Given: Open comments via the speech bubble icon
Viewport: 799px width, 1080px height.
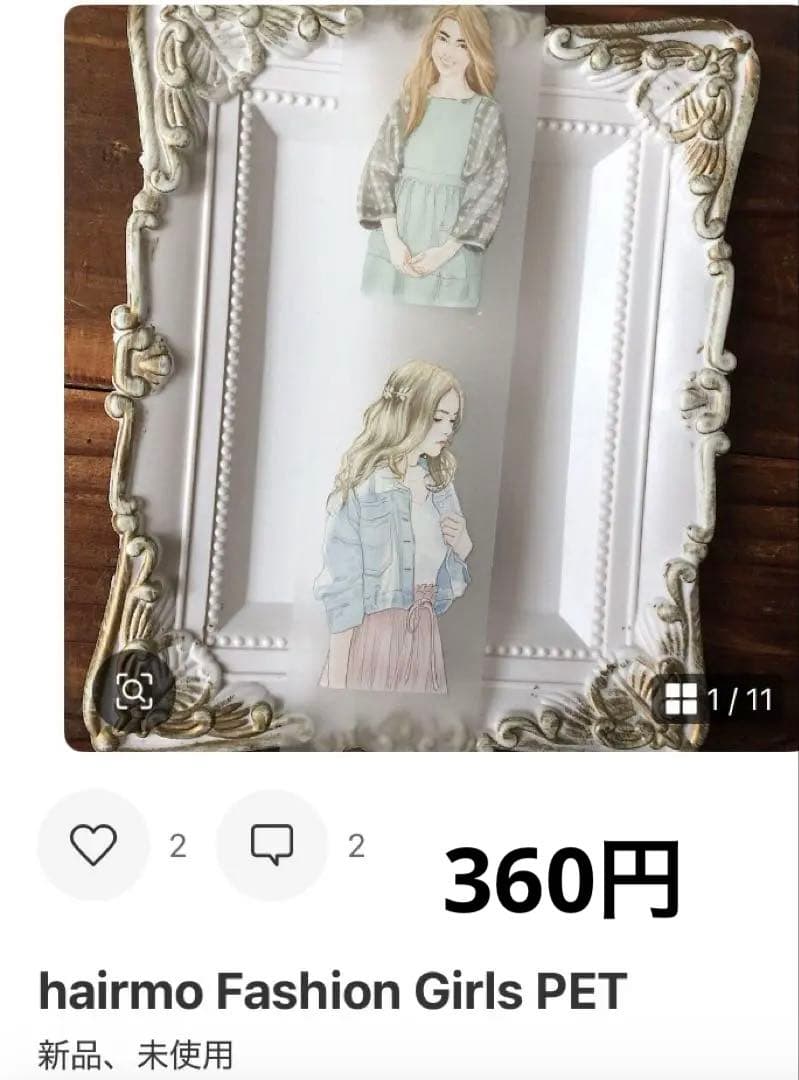Looking at the screenshot, I should point(271,843).
